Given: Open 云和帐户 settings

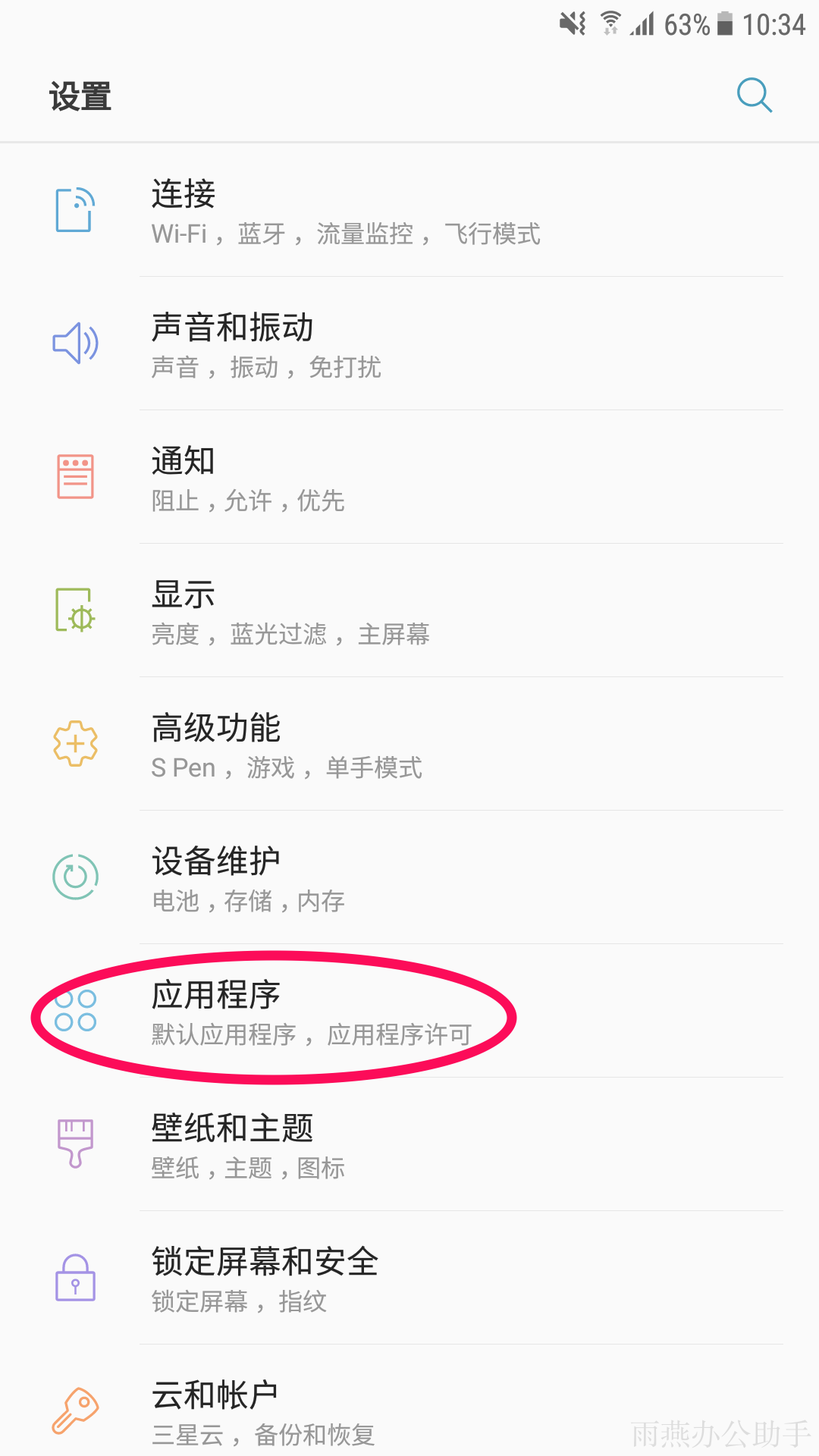Looking at the screenshot, I should pos(409,1410).
